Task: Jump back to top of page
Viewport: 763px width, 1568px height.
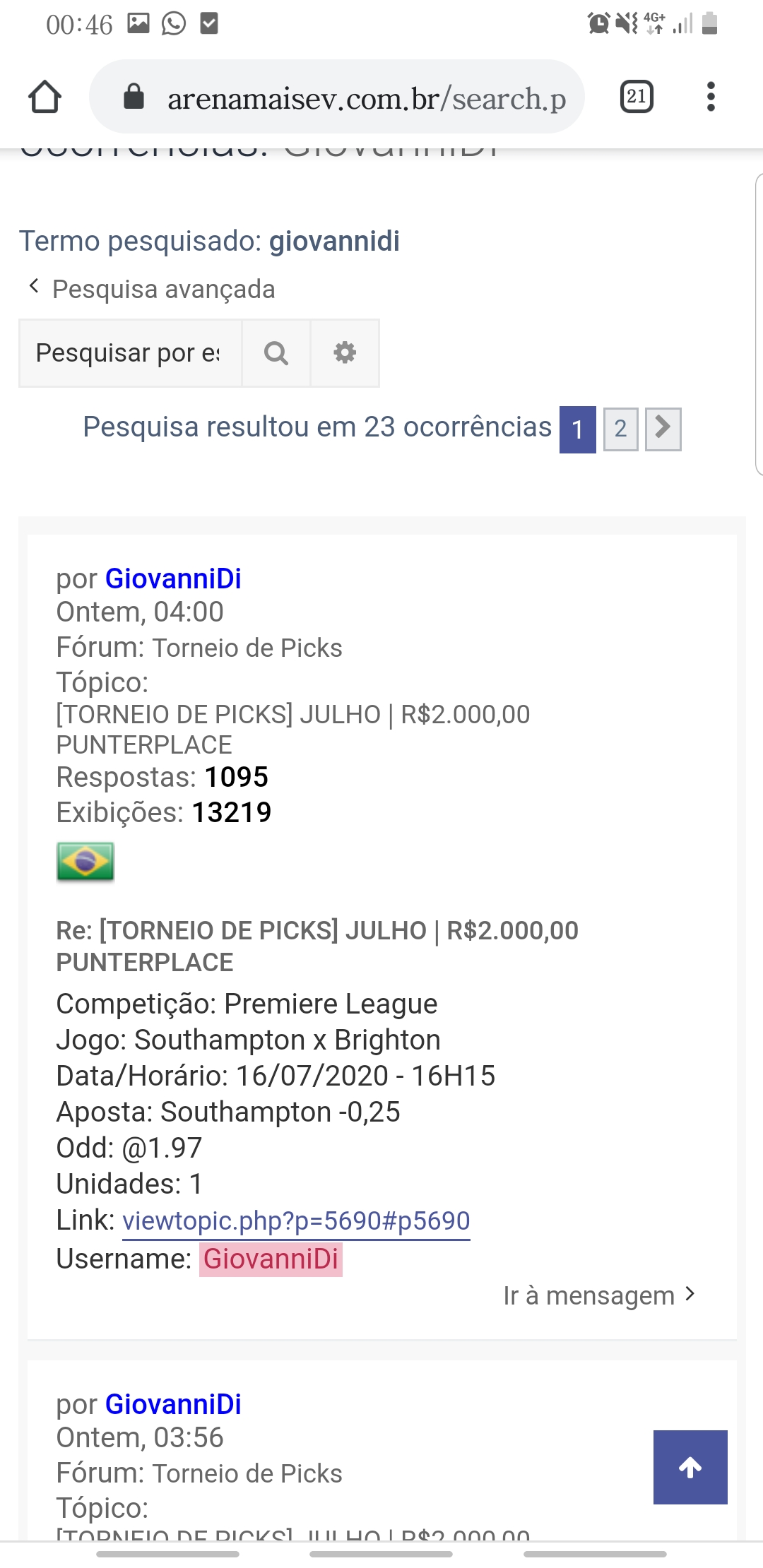Action: 690,1467
